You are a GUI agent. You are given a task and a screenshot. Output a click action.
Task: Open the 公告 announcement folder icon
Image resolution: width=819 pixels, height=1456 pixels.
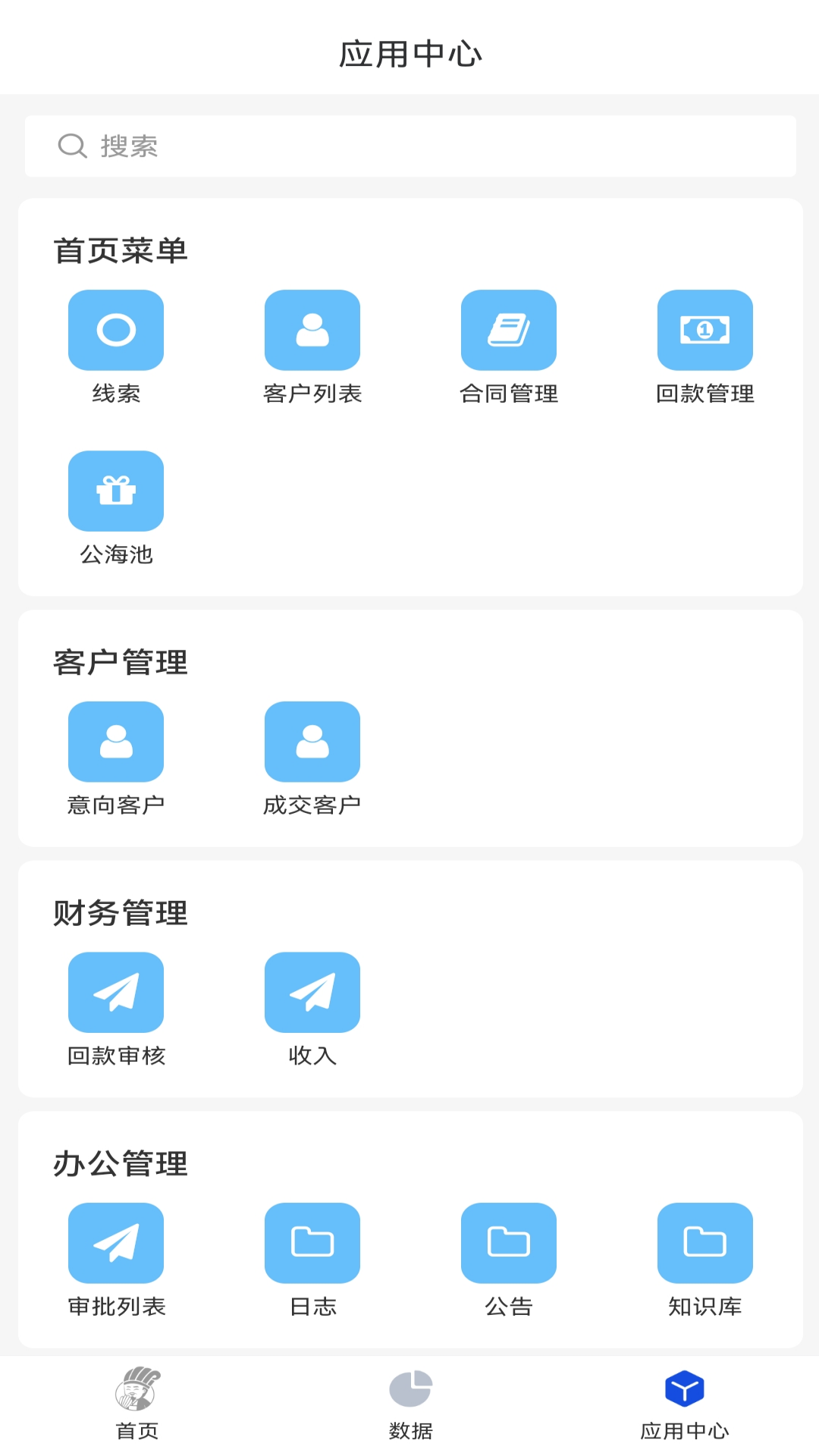click(509, 1243)
